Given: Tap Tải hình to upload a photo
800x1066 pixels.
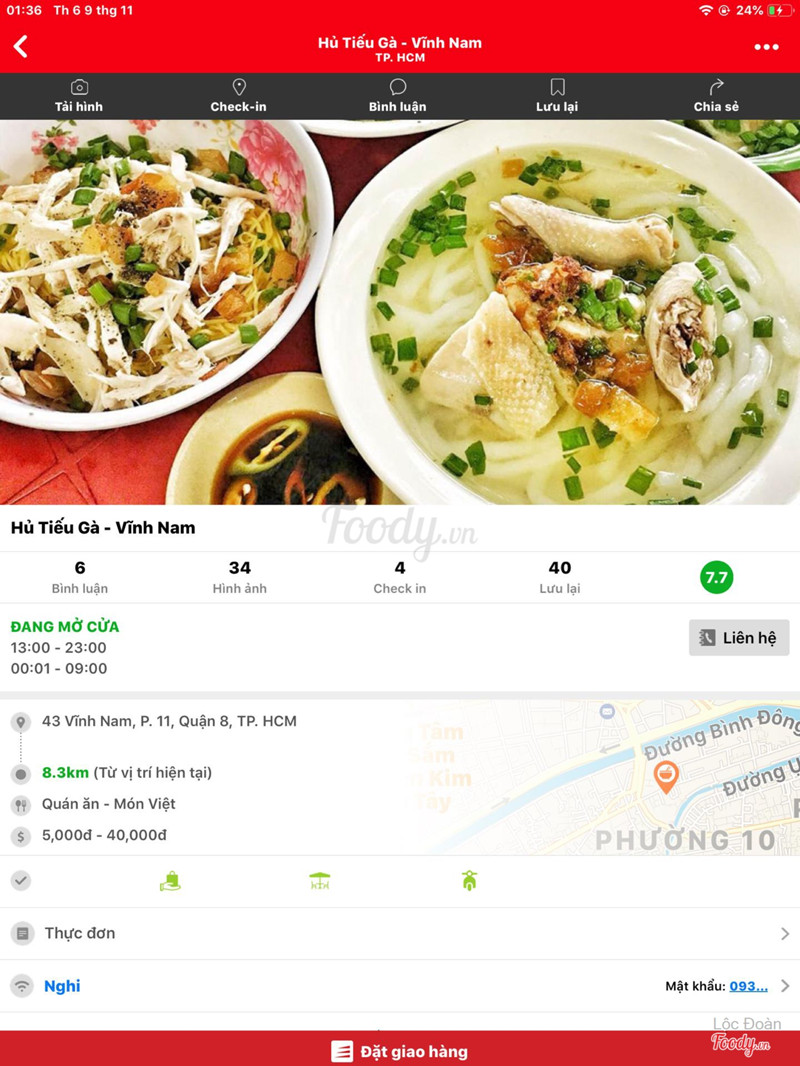Looking at the screenshot, I should pos(79,96).
